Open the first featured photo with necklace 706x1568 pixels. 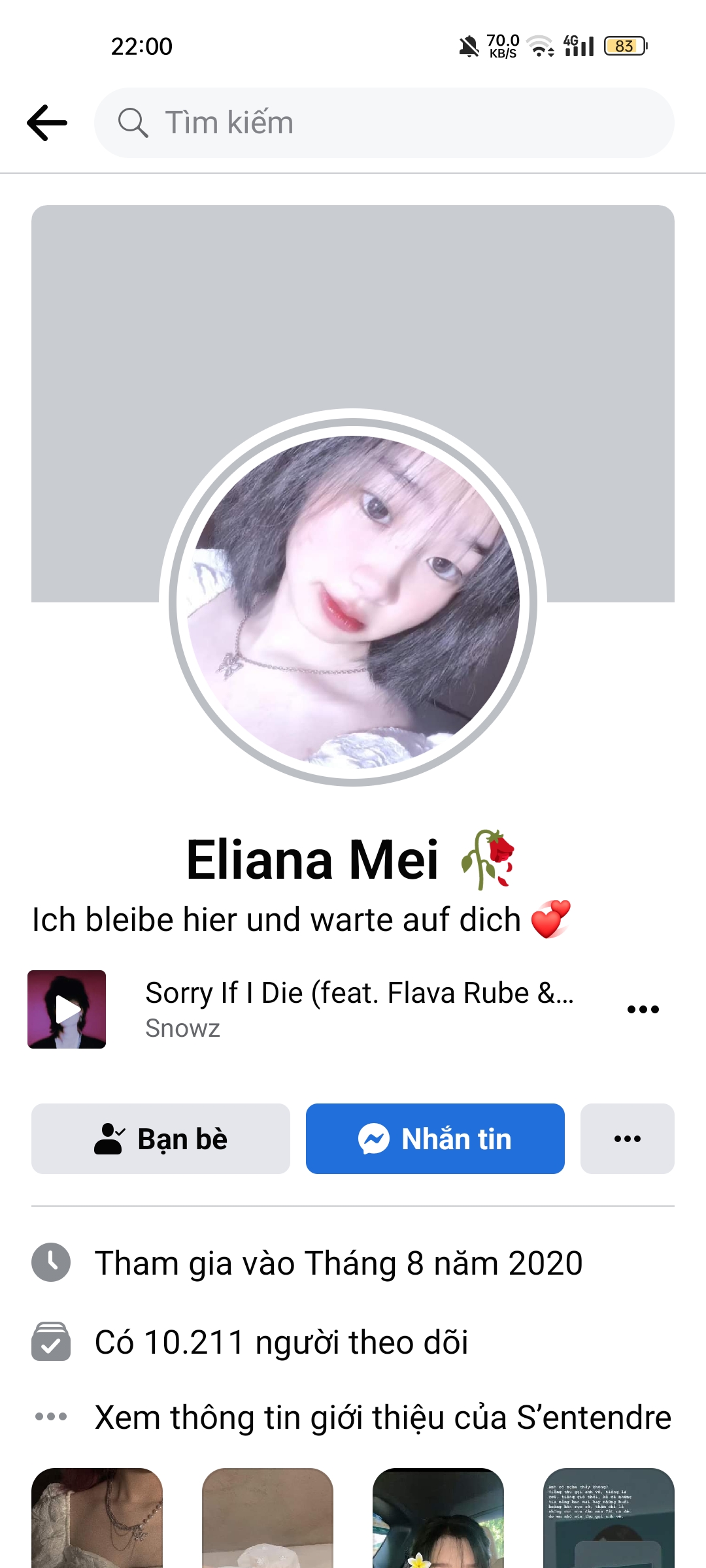click(97, 1519)
